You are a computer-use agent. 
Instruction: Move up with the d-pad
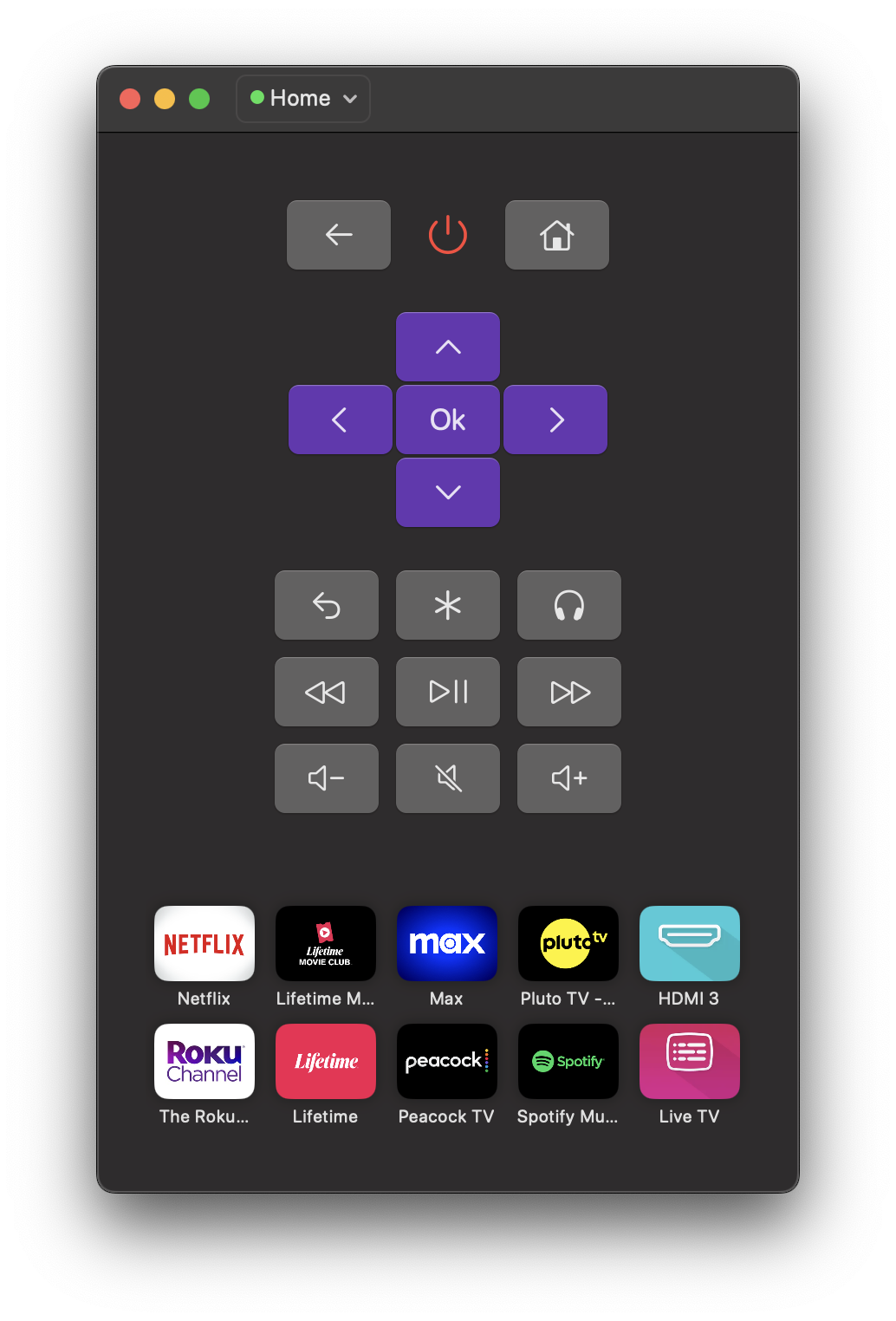tap(448, 347)
